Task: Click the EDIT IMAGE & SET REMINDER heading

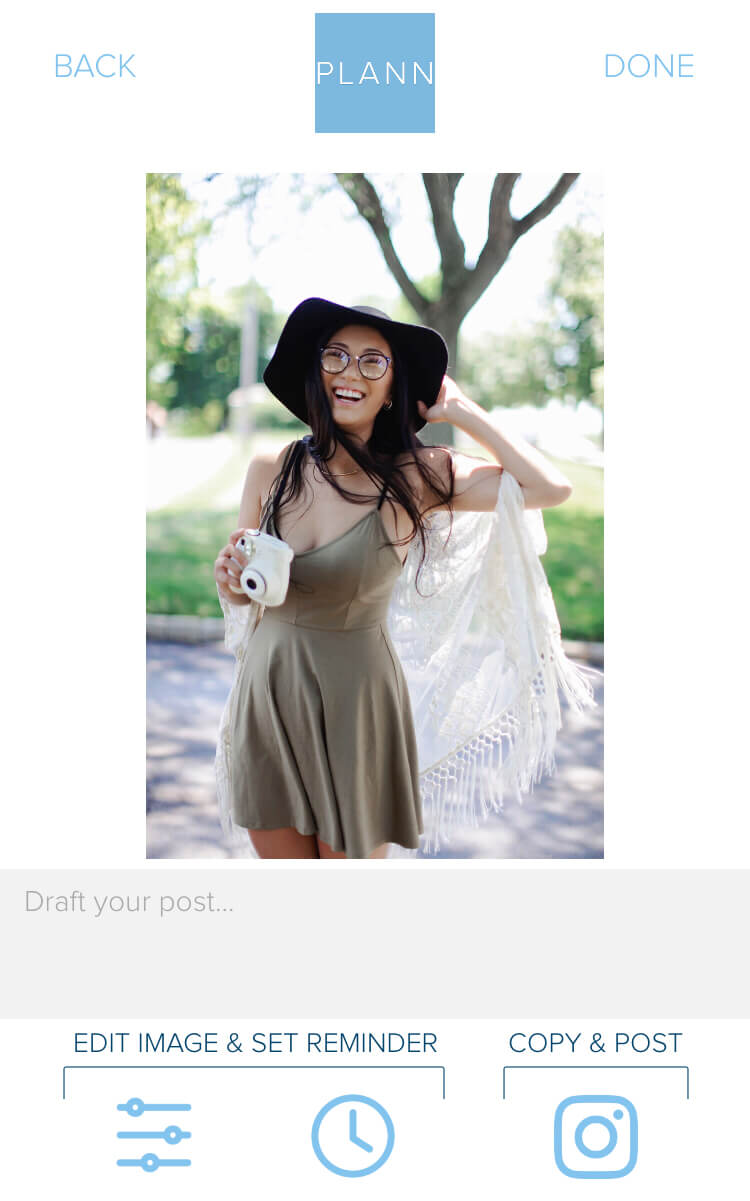Action: click(x=254, y=1043)
